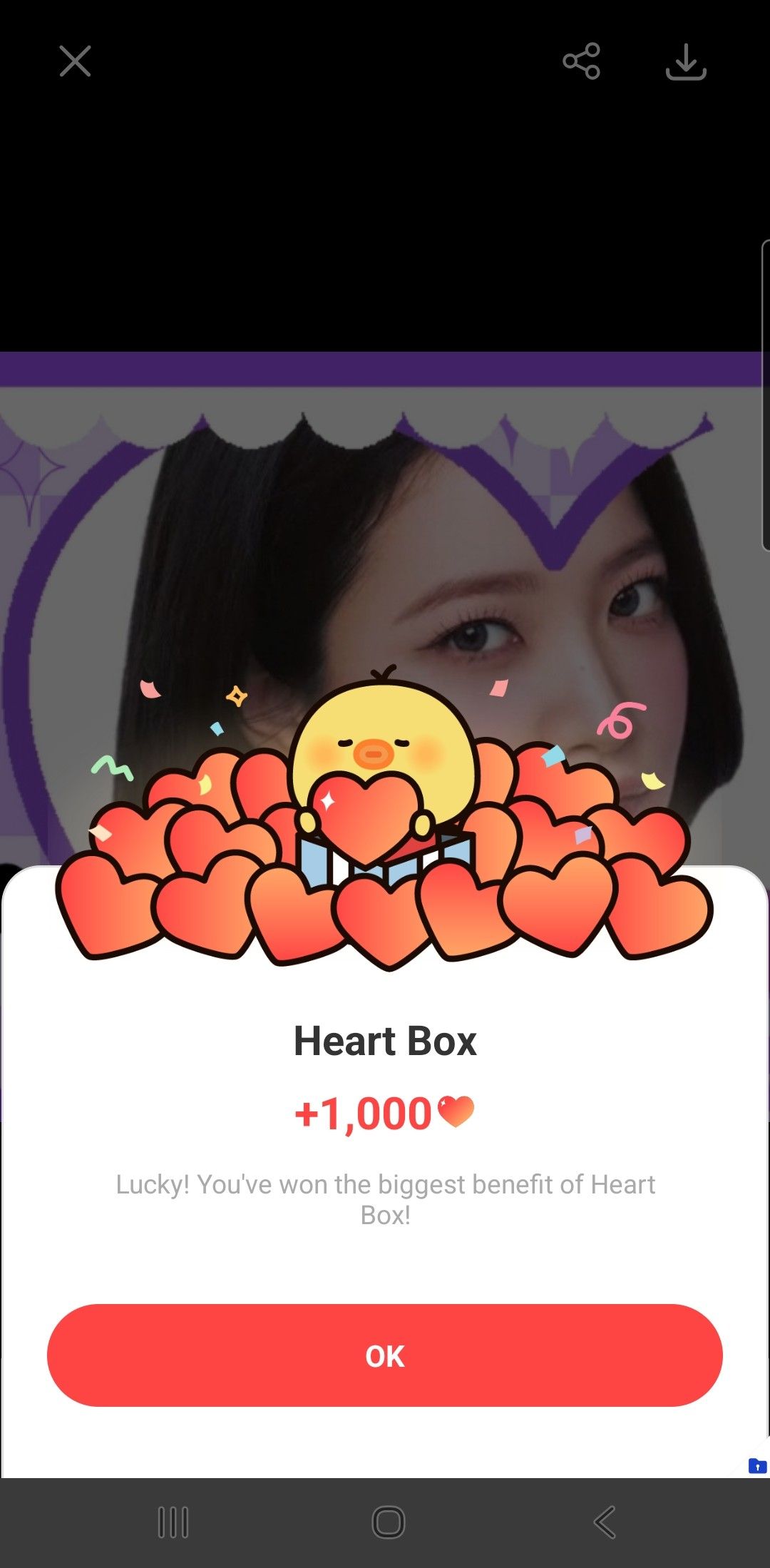This screenshot has width=770, height=1568.
Task: Tap the Heart Box dialog title
Action: [x=385, y=1041]
